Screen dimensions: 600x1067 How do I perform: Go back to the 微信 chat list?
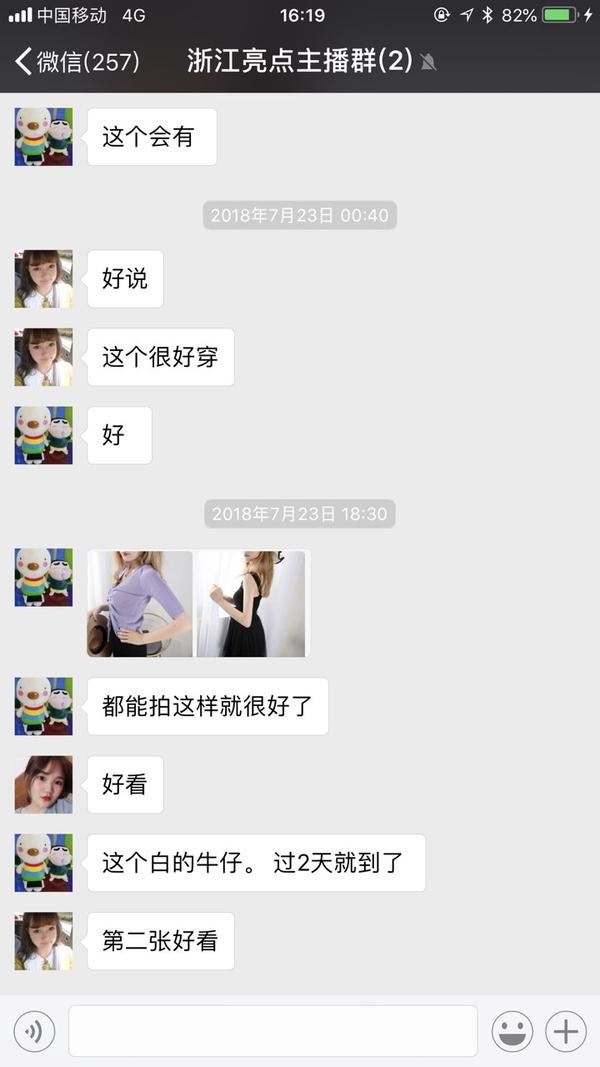point(75,62)
